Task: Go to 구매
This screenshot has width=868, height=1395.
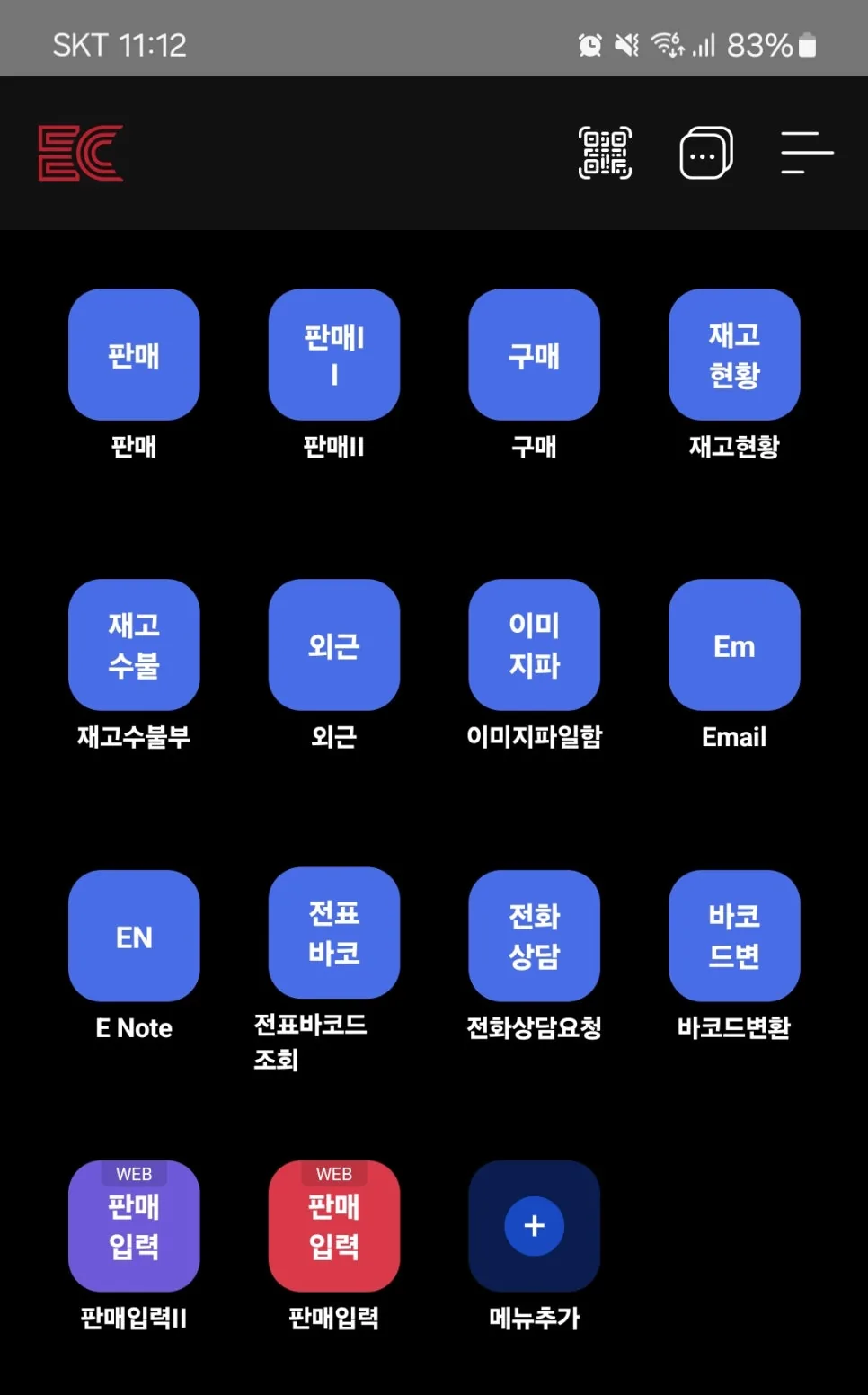Action: coord(534,354)
